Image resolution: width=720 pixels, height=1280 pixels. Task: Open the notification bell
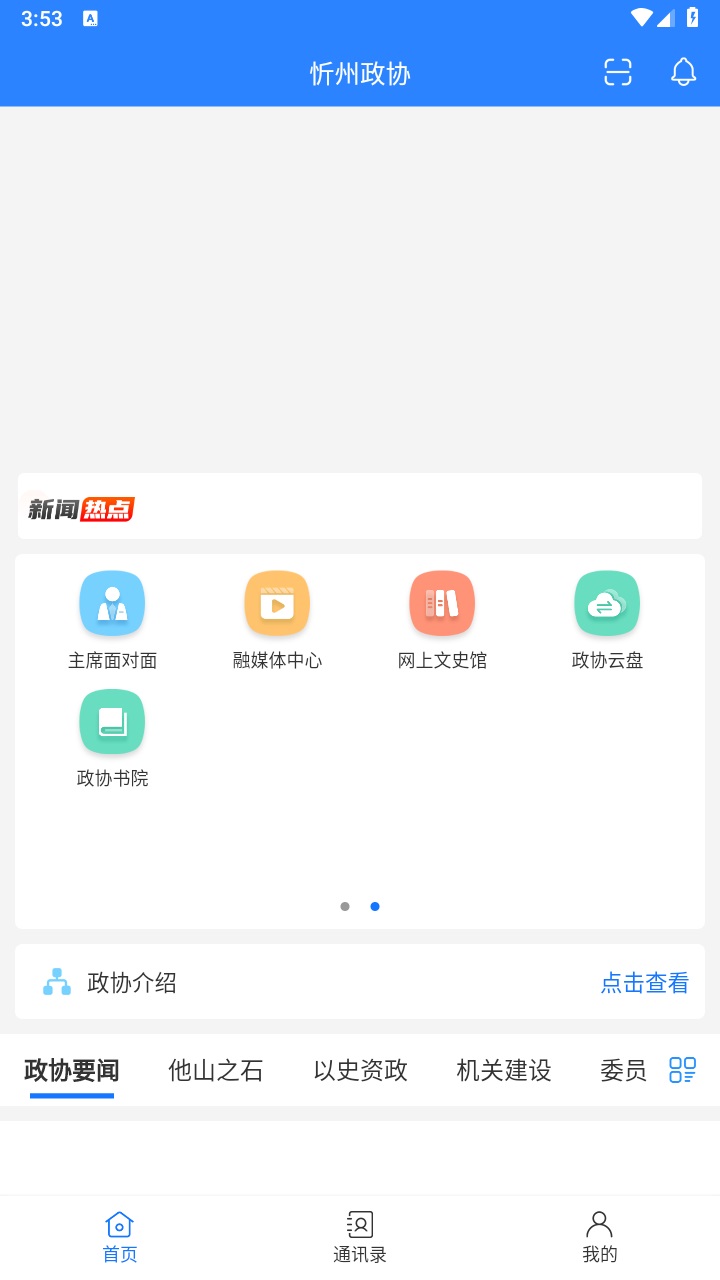tap(684, 73)
